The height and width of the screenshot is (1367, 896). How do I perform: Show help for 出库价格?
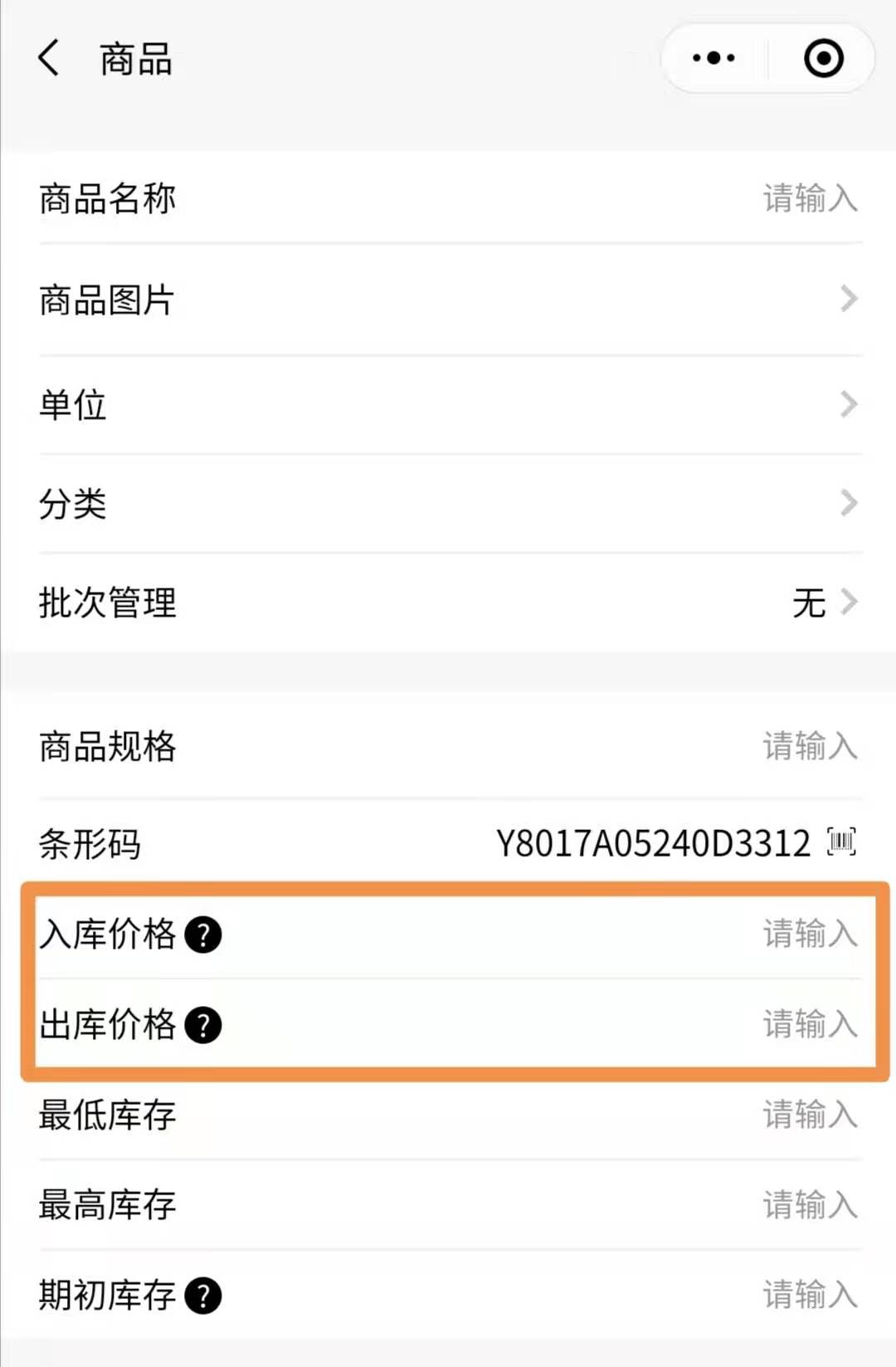click(x=203, y=1025)
